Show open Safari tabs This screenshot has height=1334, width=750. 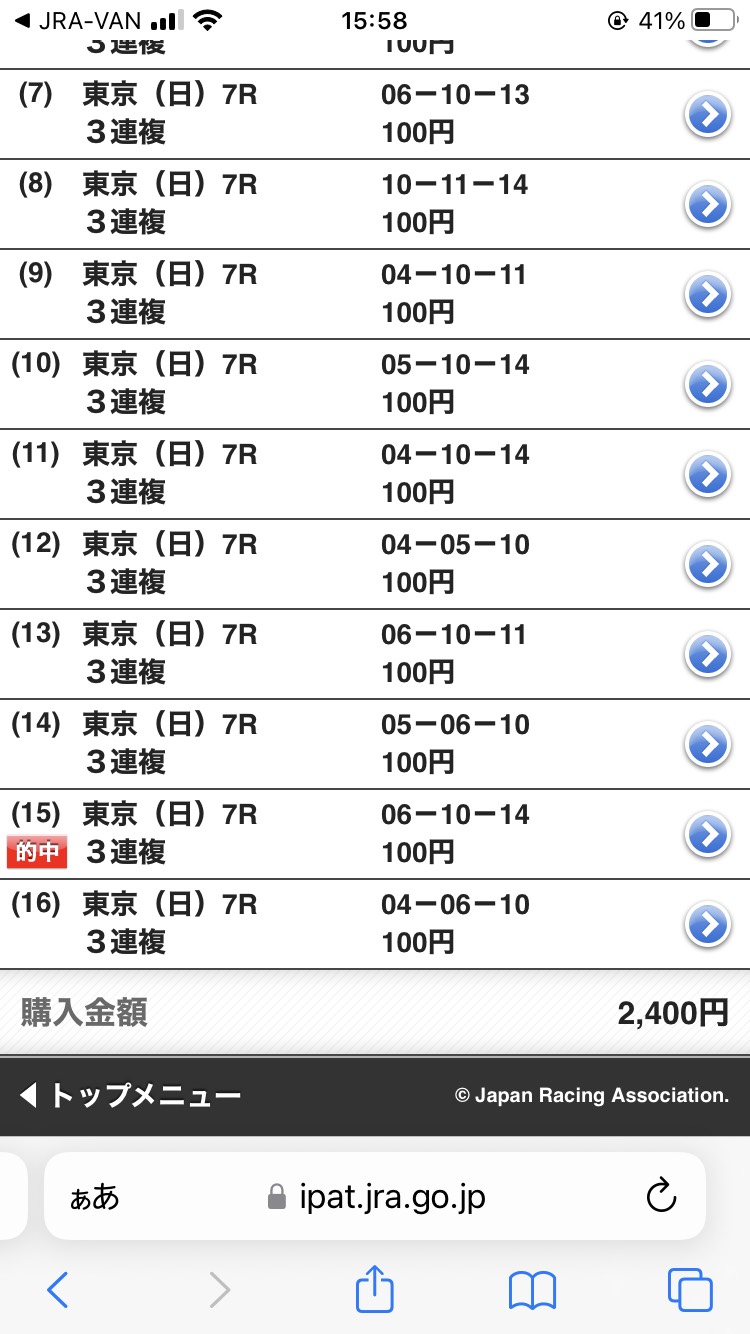coord(690,1290)
